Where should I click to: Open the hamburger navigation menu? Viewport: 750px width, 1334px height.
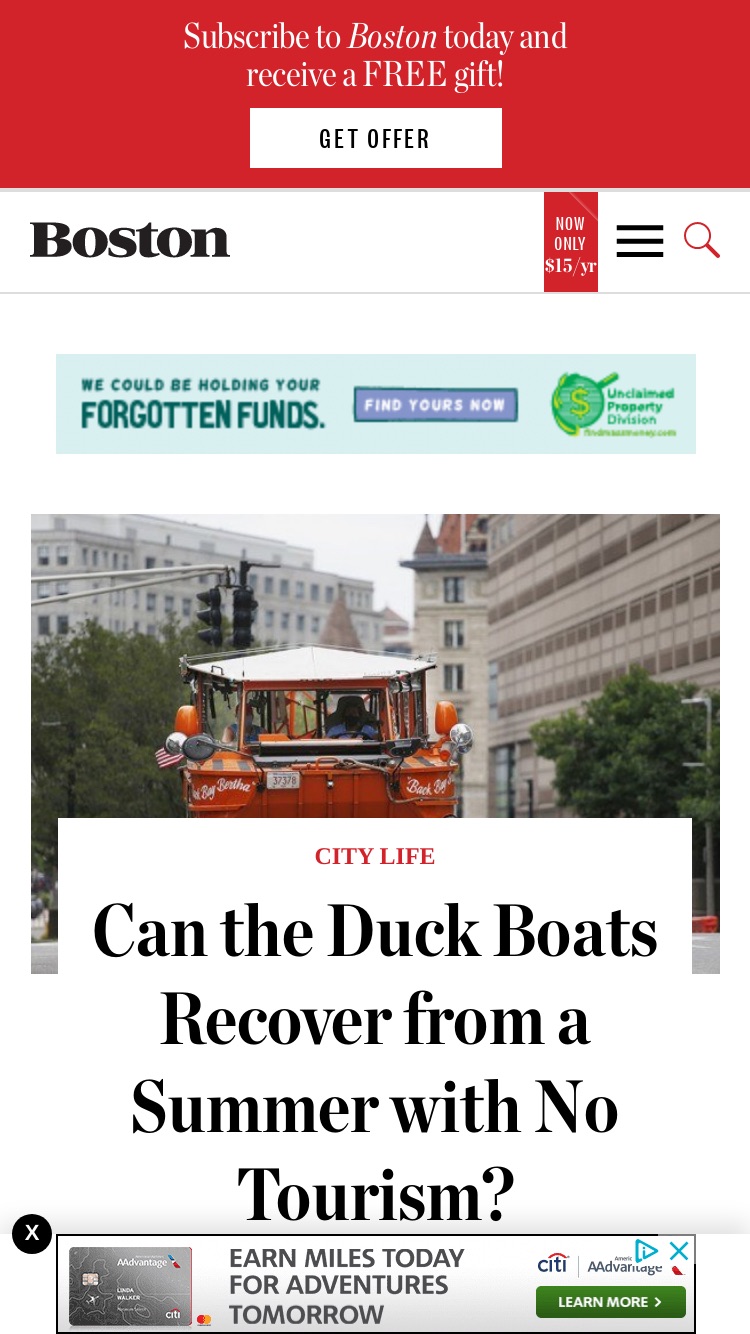[640, 241]
